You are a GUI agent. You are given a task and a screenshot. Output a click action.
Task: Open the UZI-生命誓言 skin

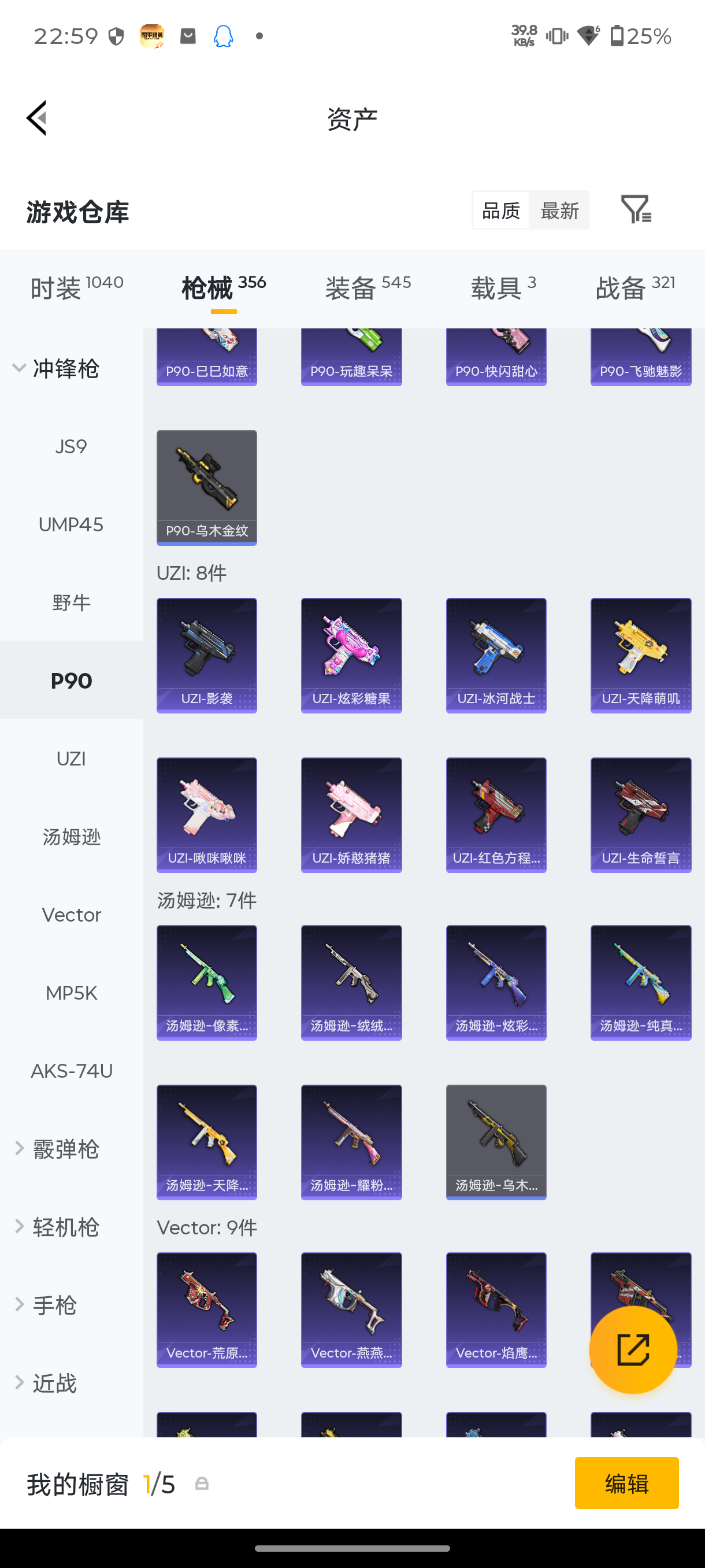(640, 815)
